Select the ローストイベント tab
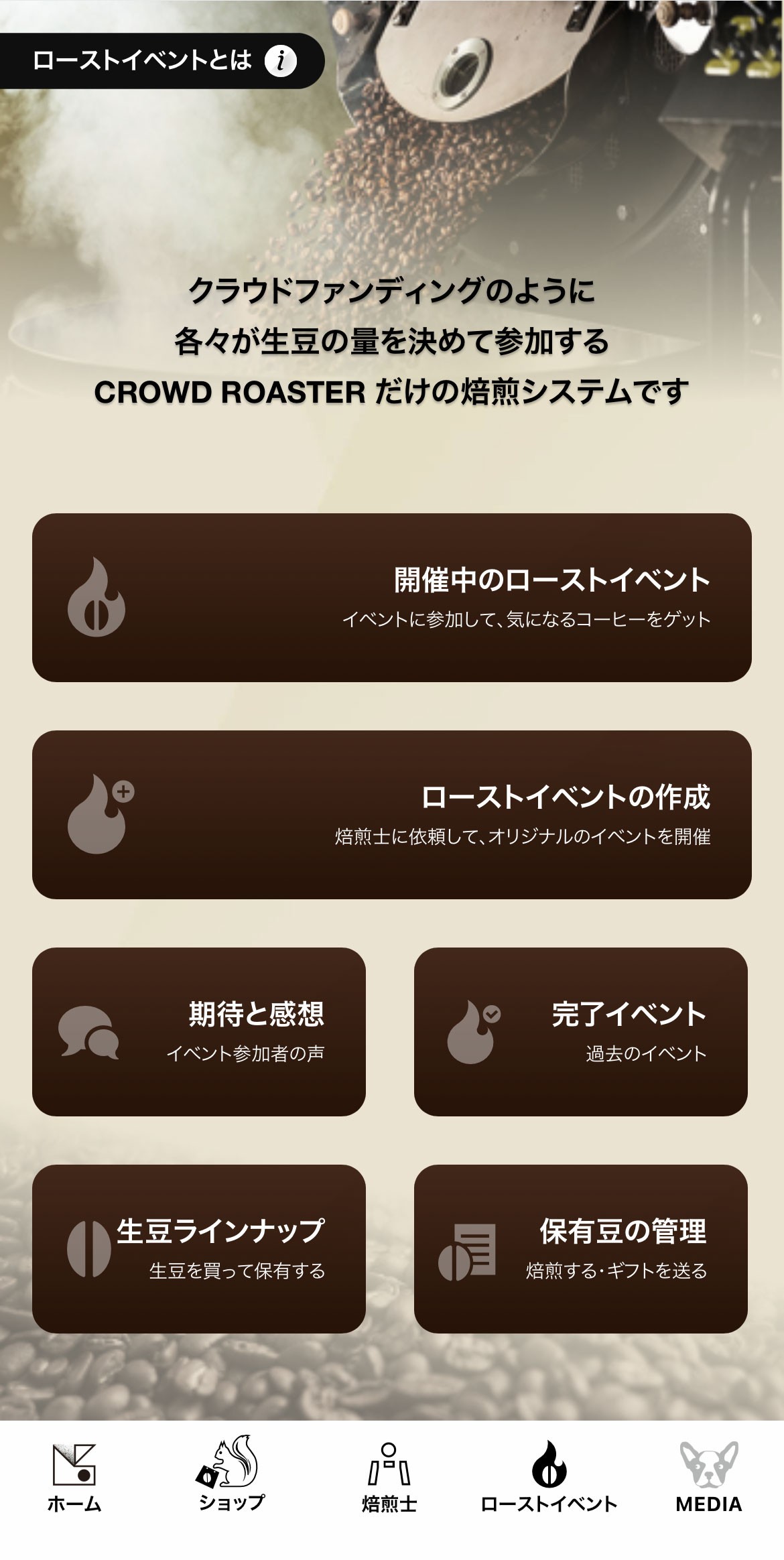This screenshot has width=784, height=1560. pos(549,1477)
